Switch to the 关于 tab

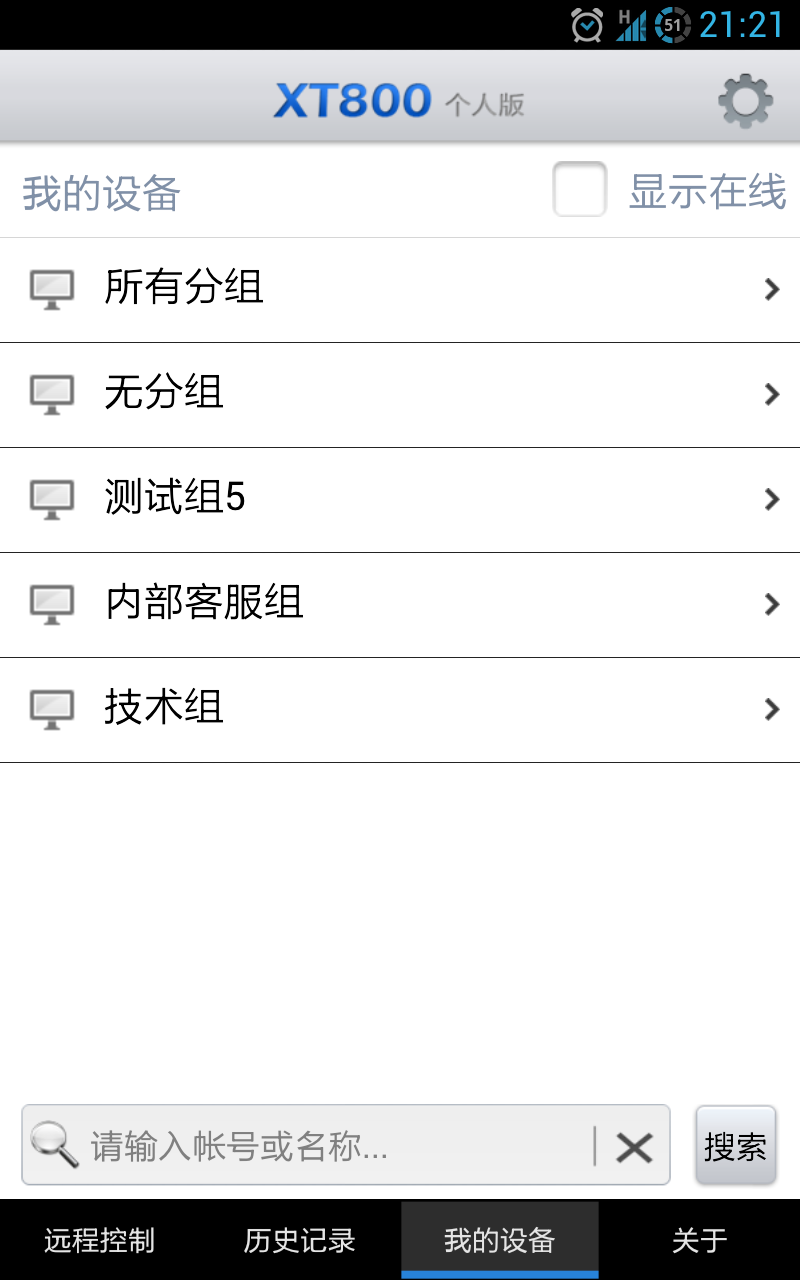pyautogui.click(x=700, y=1241)
